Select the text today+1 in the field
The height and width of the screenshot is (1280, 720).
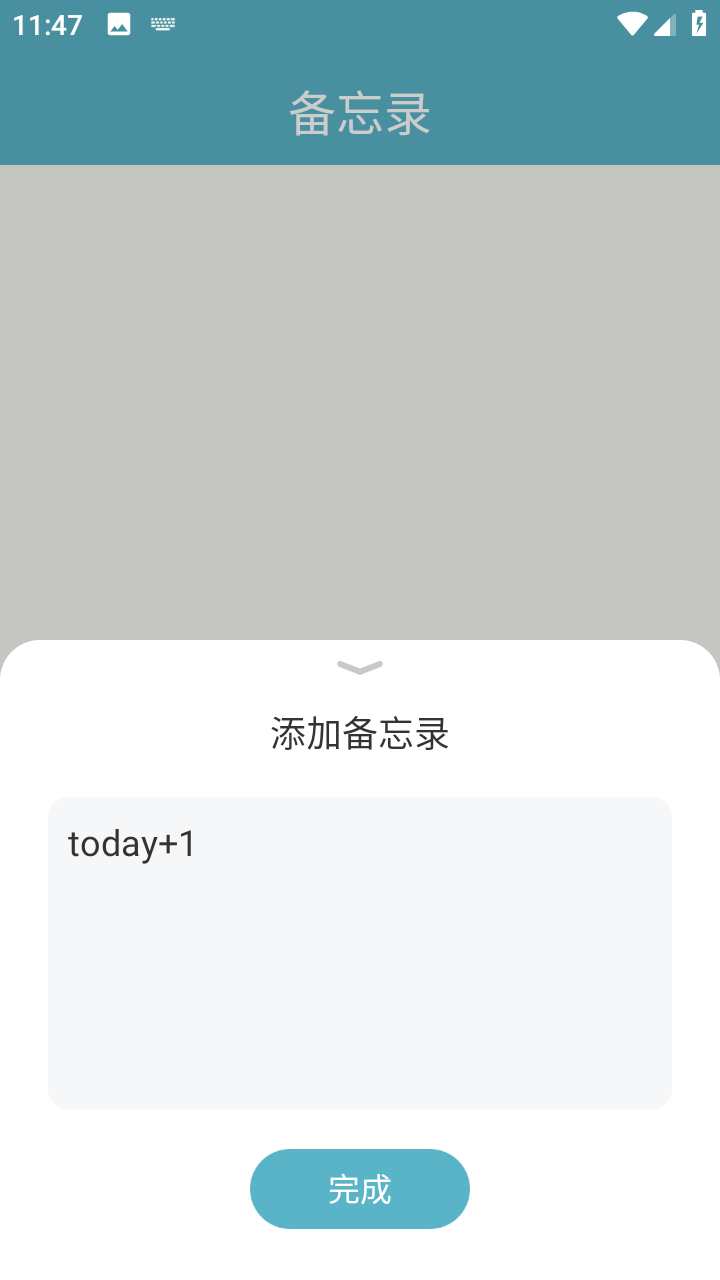click(x=133, y=843)
